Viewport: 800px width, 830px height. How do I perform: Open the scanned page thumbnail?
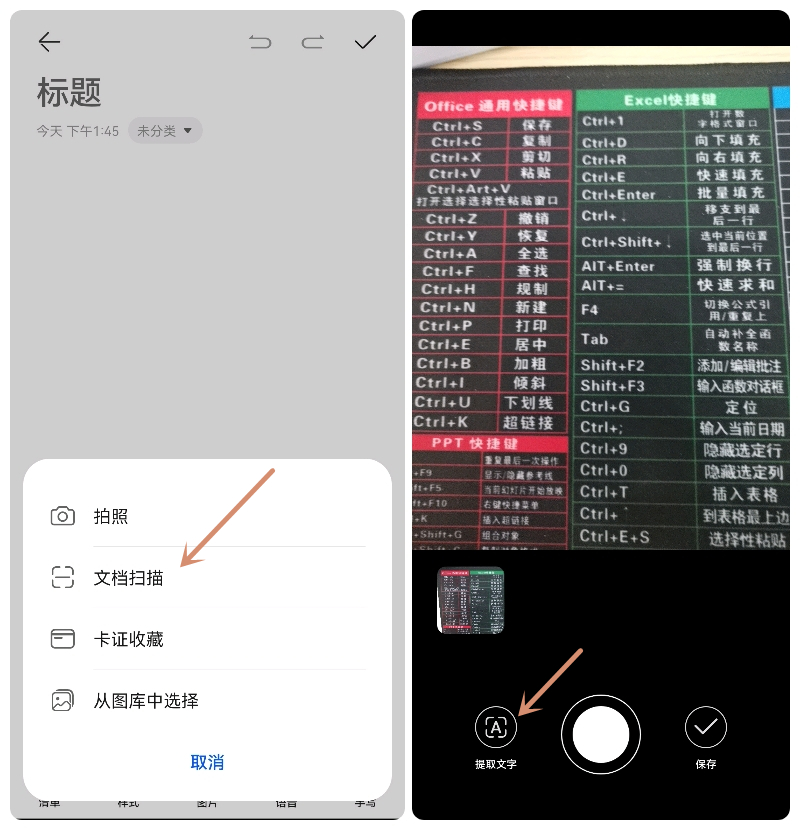pyautogui.click(x=471, y=600)
